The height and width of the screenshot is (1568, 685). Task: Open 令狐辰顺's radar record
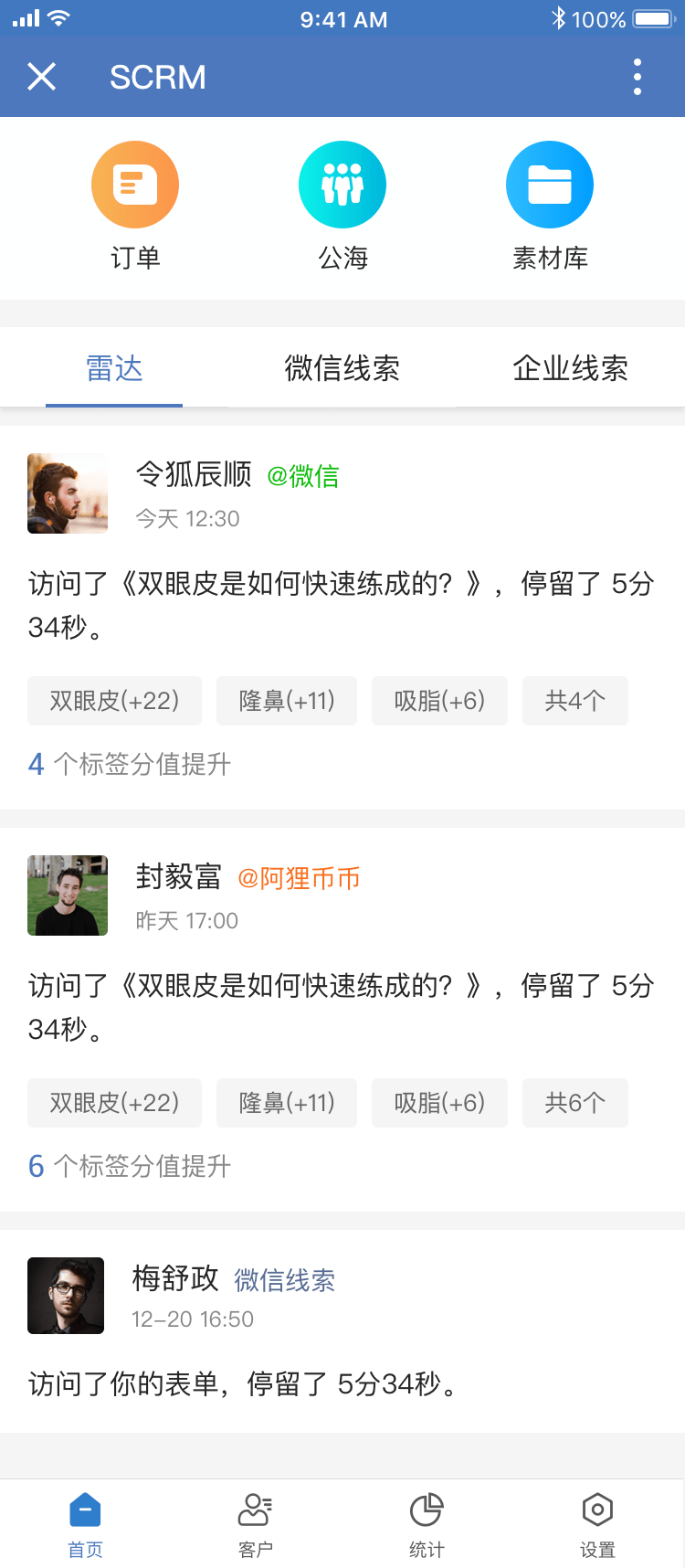click(342, 618)
